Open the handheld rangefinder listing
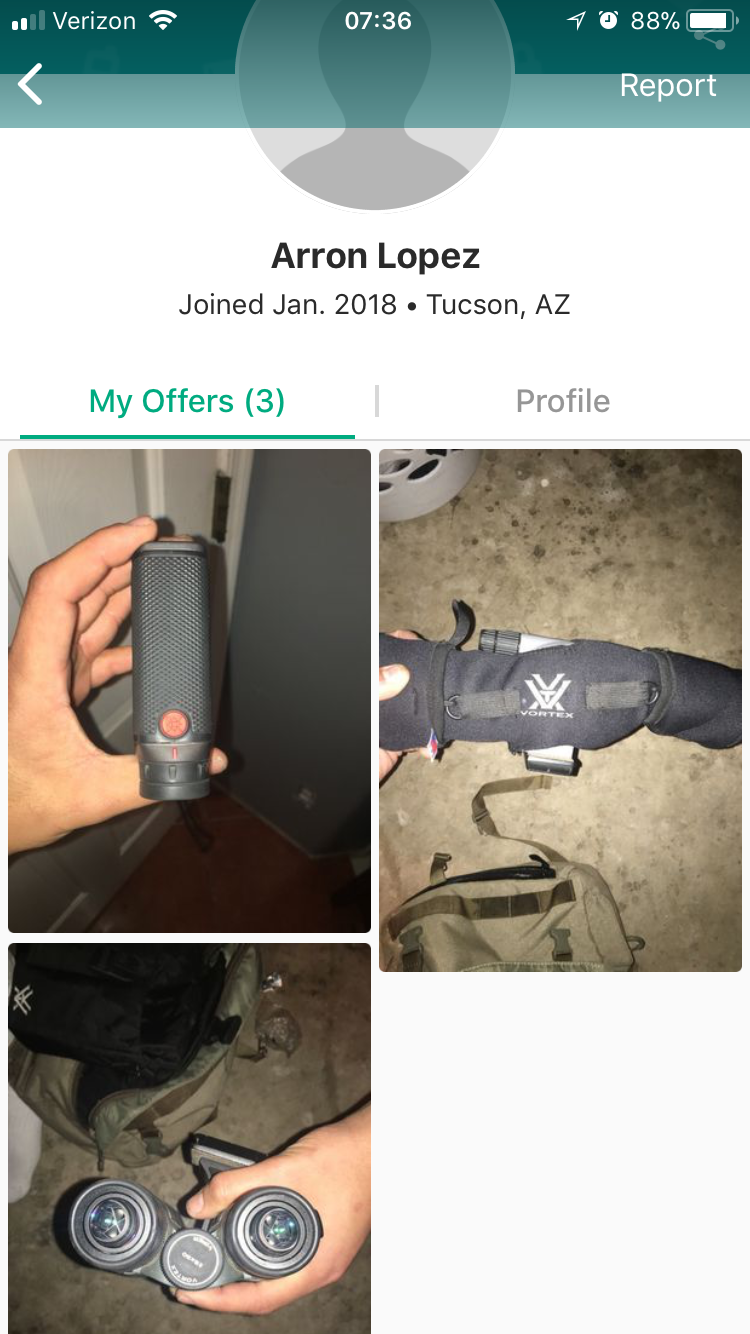The image size is (750, 1334). [x=189, y=690]
